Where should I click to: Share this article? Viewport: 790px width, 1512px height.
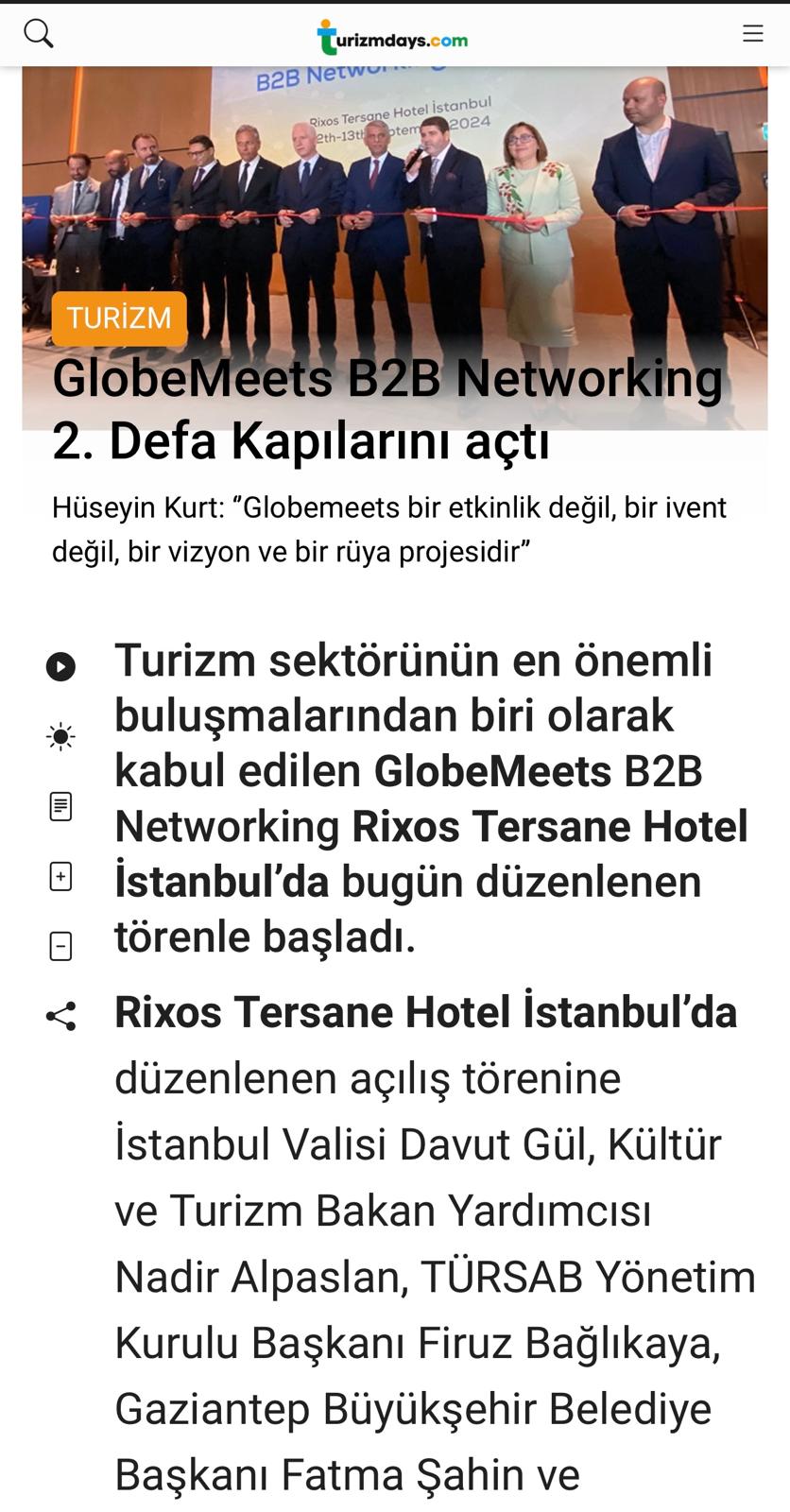click(x=60, y=1017)
